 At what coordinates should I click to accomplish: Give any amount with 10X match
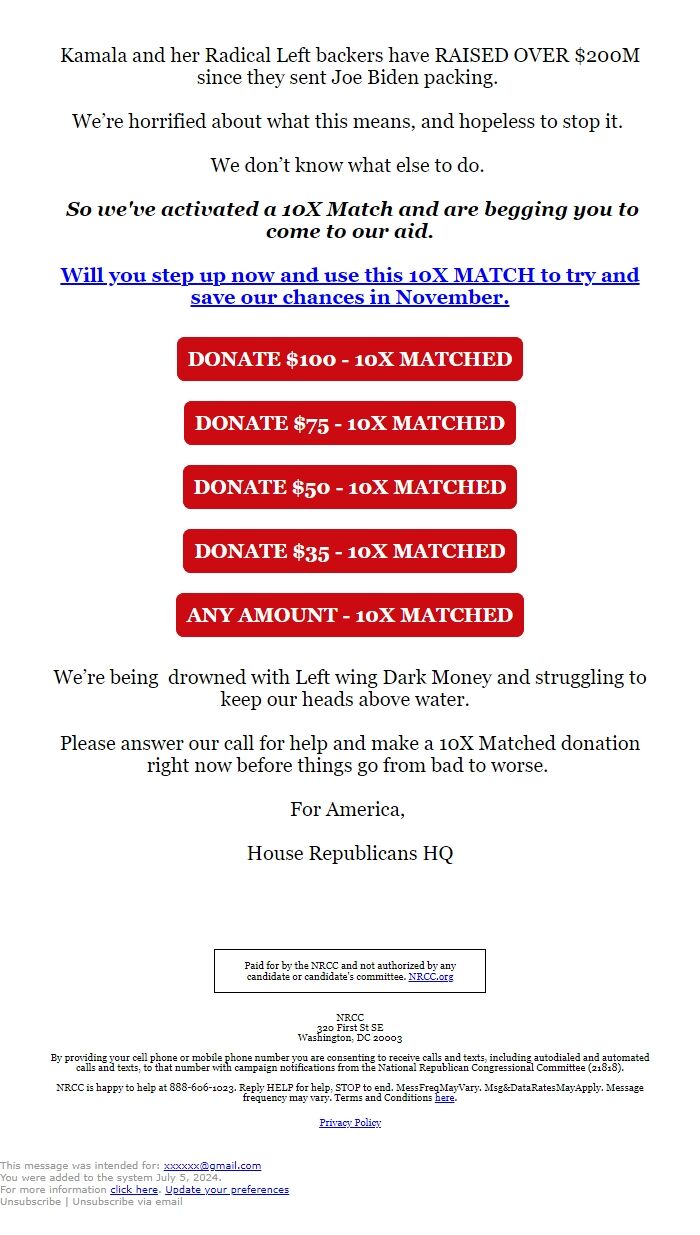[x=350, y=615]
